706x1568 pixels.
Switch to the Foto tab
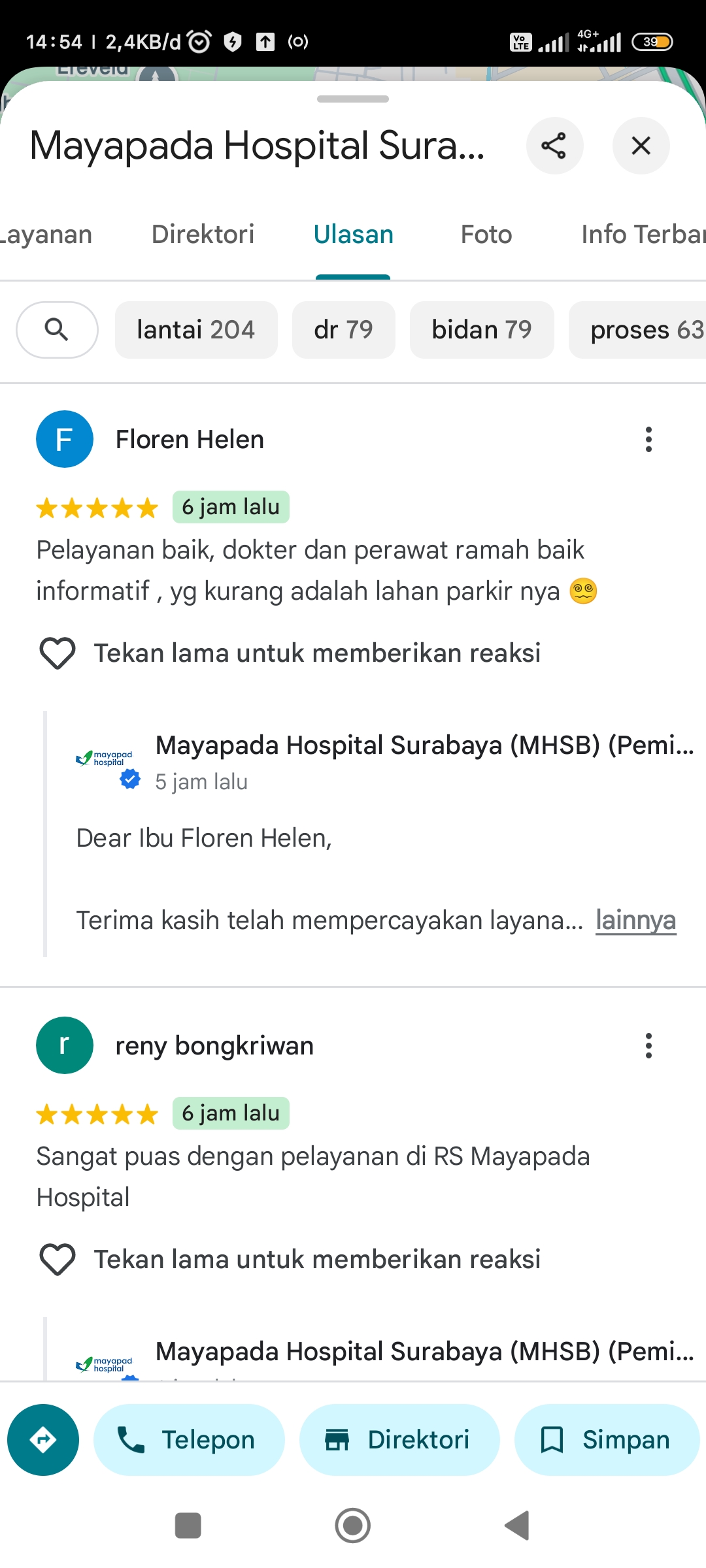(x=486, y=235)
